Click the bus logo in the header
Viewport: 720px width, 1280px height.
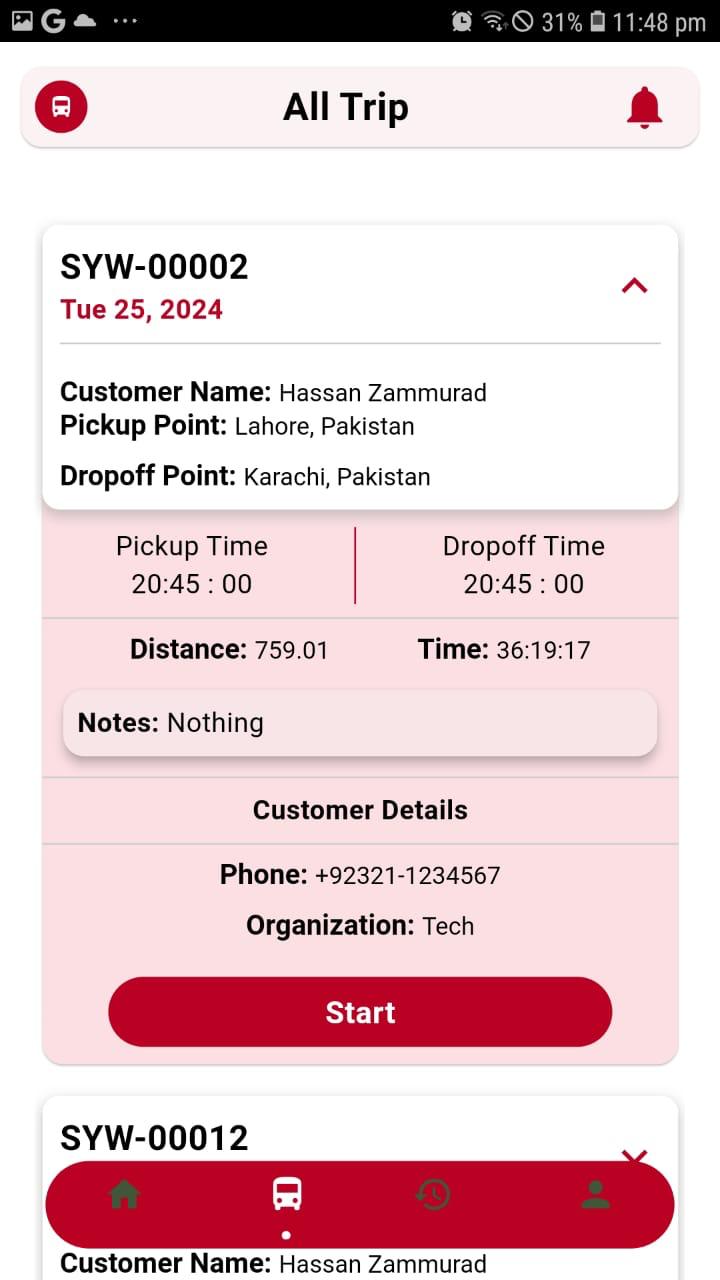[x=60, y=107]
